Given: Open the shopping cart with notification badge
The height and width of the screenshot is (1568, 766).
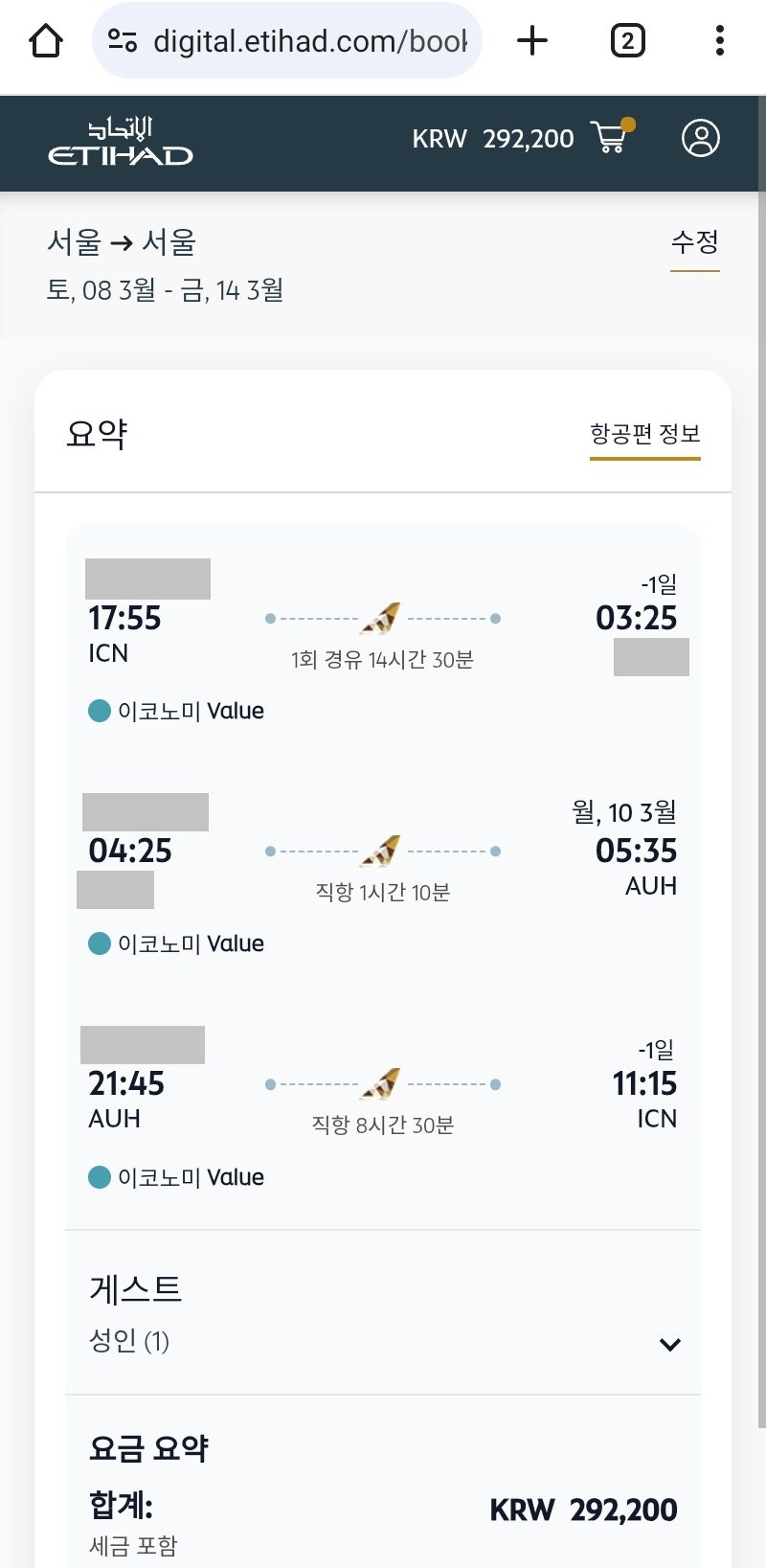Looking at the screenshot, I should tap(610, 139).
